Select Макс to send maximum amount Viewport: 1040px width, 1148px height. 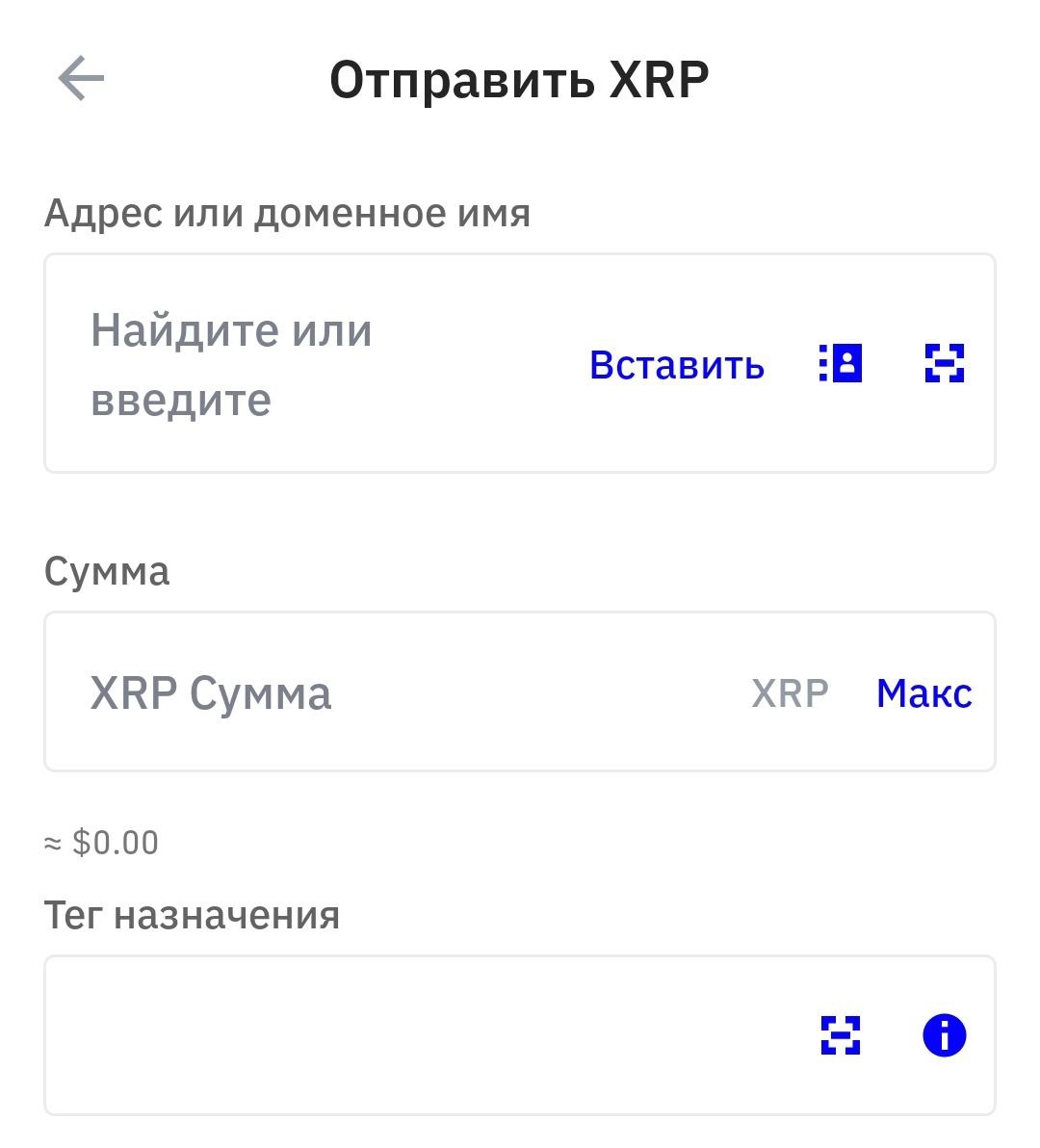[924, 692]
